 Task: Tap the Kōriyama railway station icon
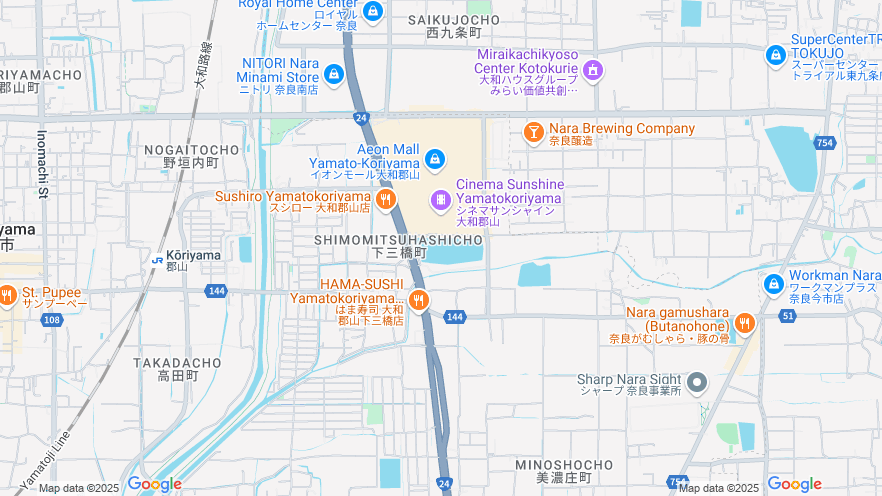(x=157, y=258)
